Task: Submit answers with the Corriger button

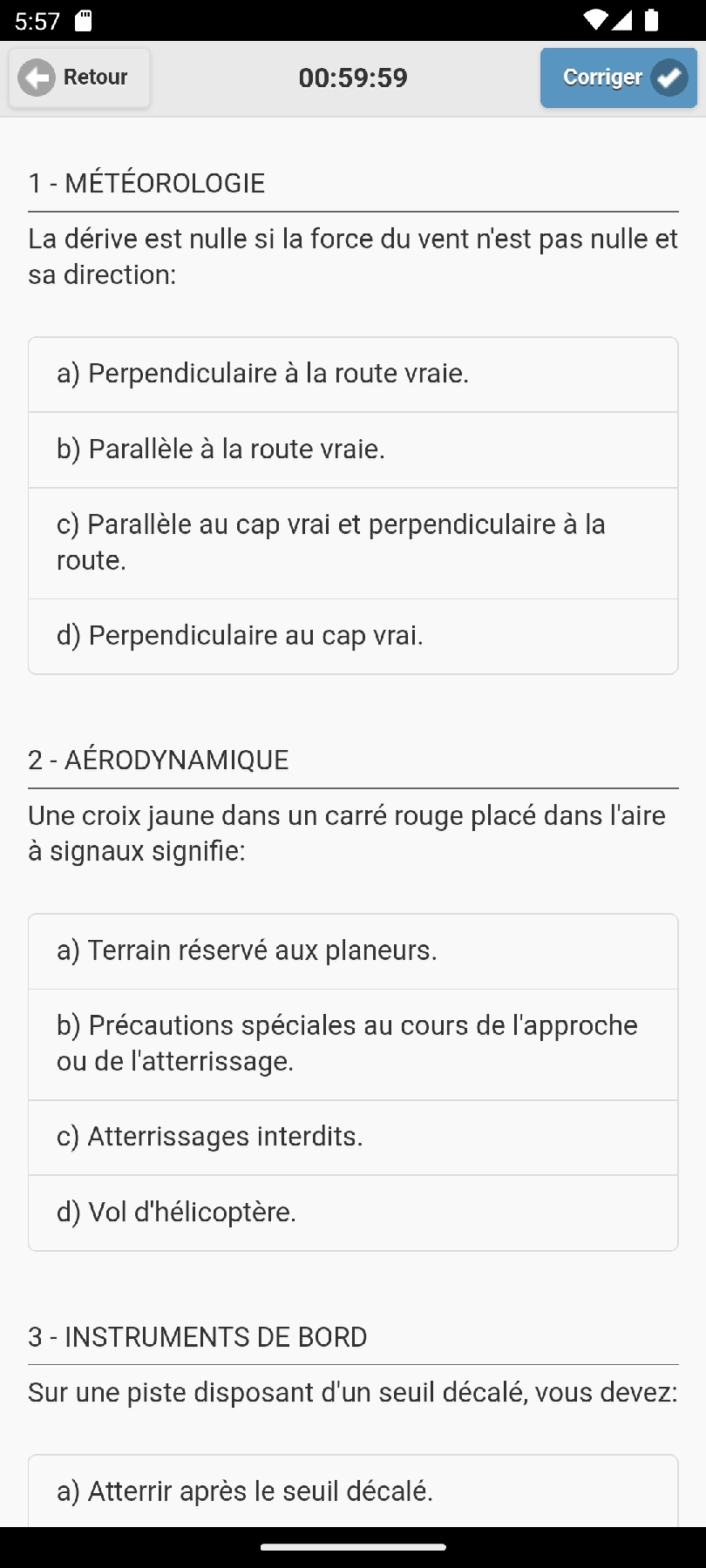Action: tap(618, 78)
